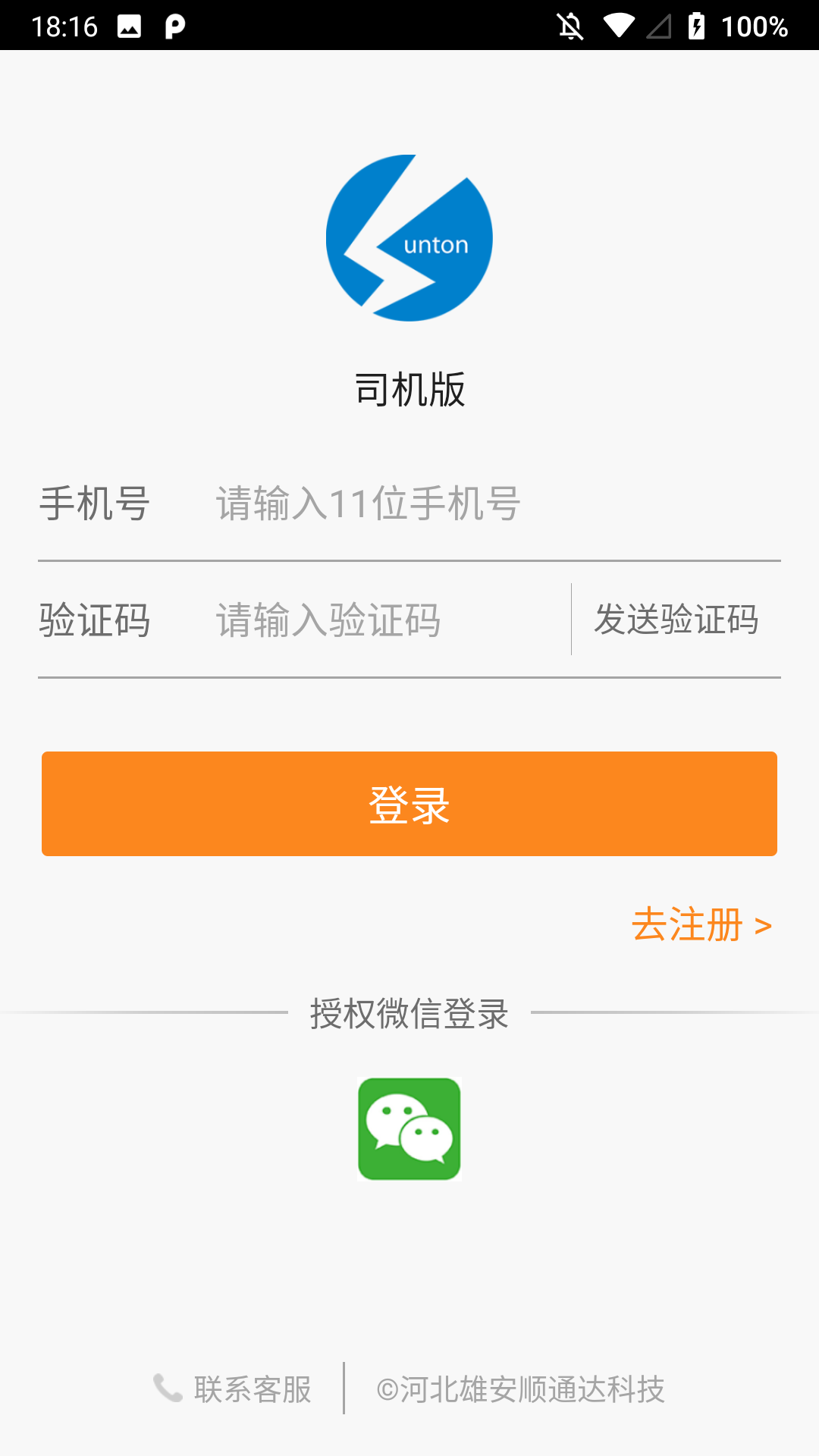Click the battery indicator showing 100%

pos(749,25)
